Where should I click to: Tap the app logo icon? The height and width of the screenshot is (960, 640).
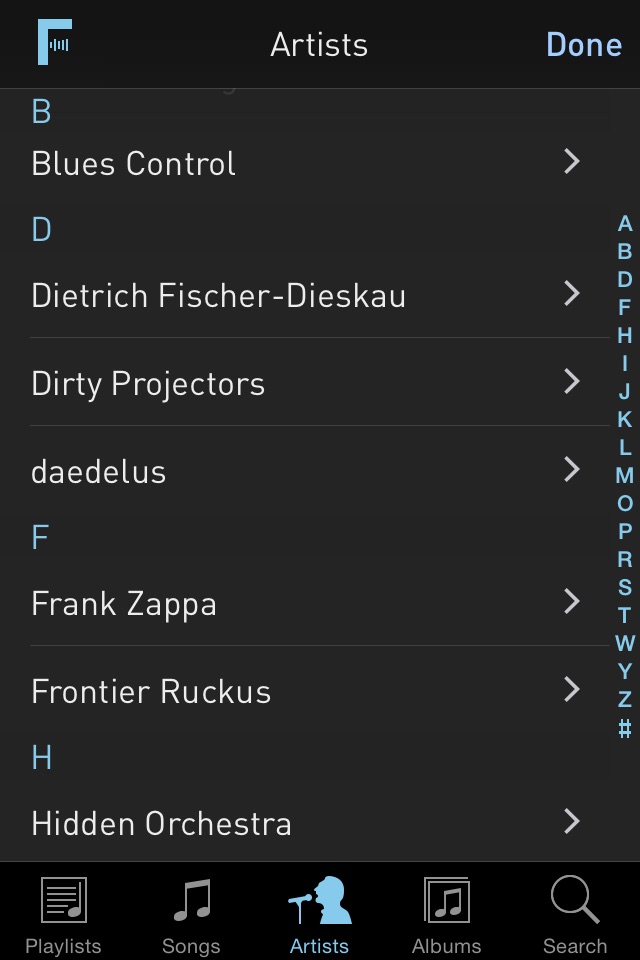(x=55, y=42)
